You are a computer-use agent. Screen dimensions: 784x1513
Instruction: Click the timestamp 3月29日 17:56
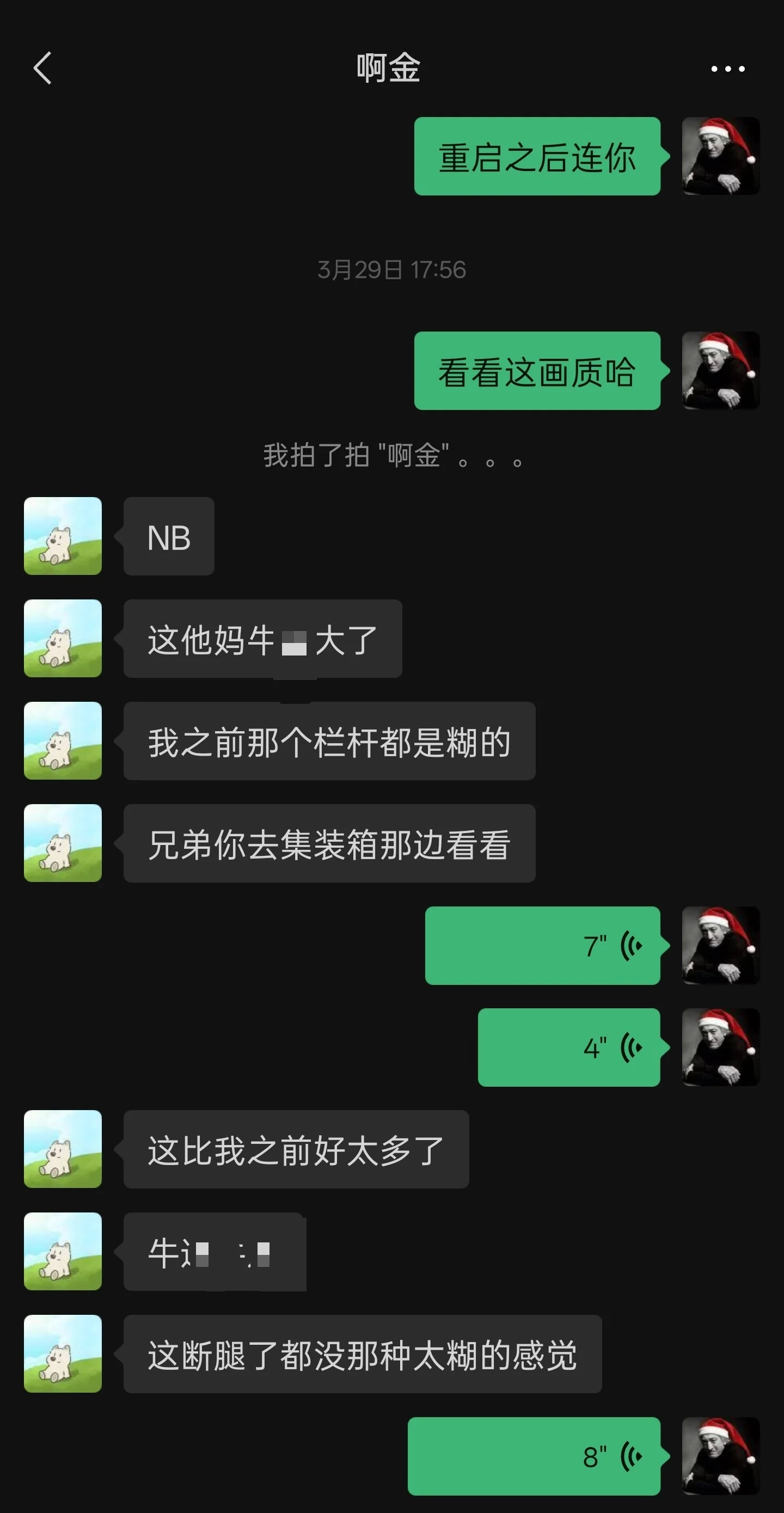point(391,269)
